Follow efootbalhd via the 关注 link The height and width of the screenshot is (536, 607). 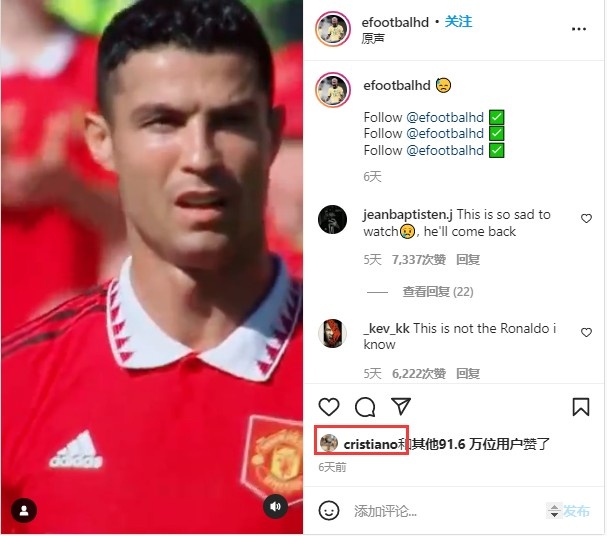click(x=458, y=21)
